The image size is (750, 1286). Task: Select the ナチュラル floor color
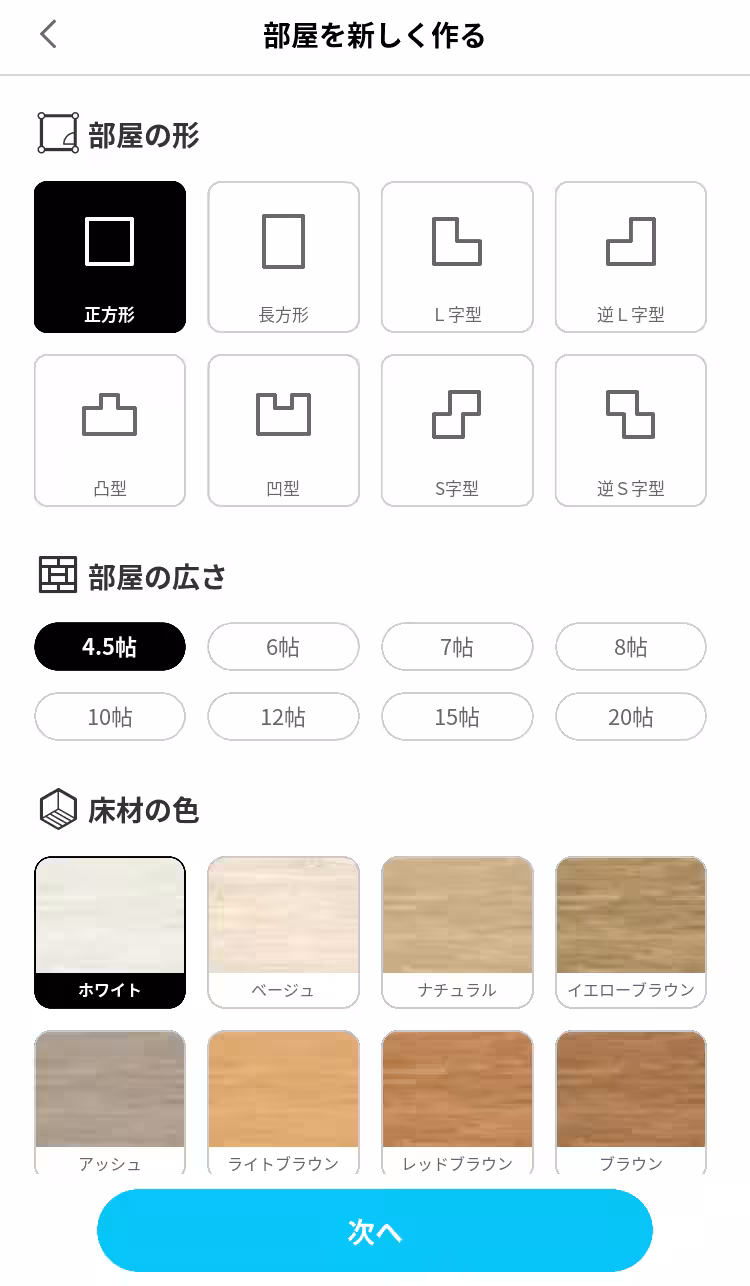coord(457,931)
